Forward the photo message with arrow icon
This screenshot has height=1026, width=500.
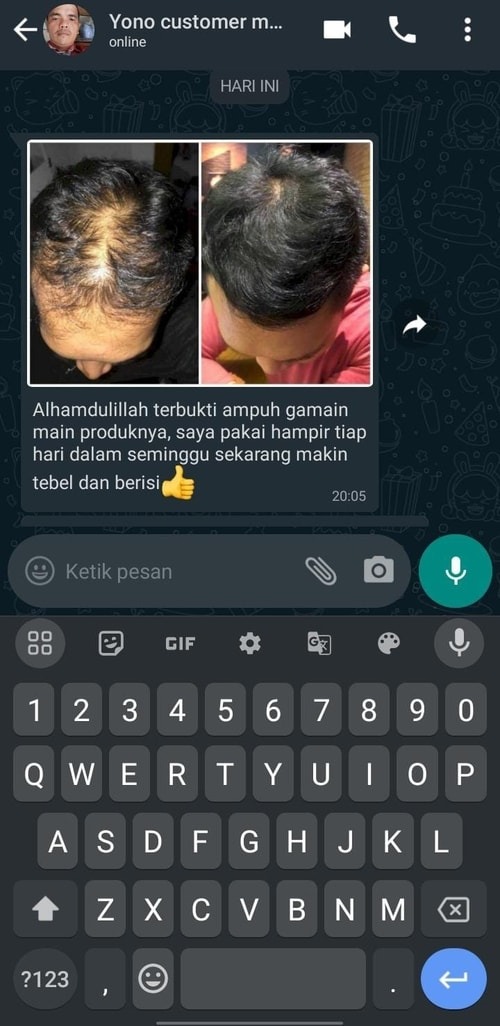click(x=414, y=325)
